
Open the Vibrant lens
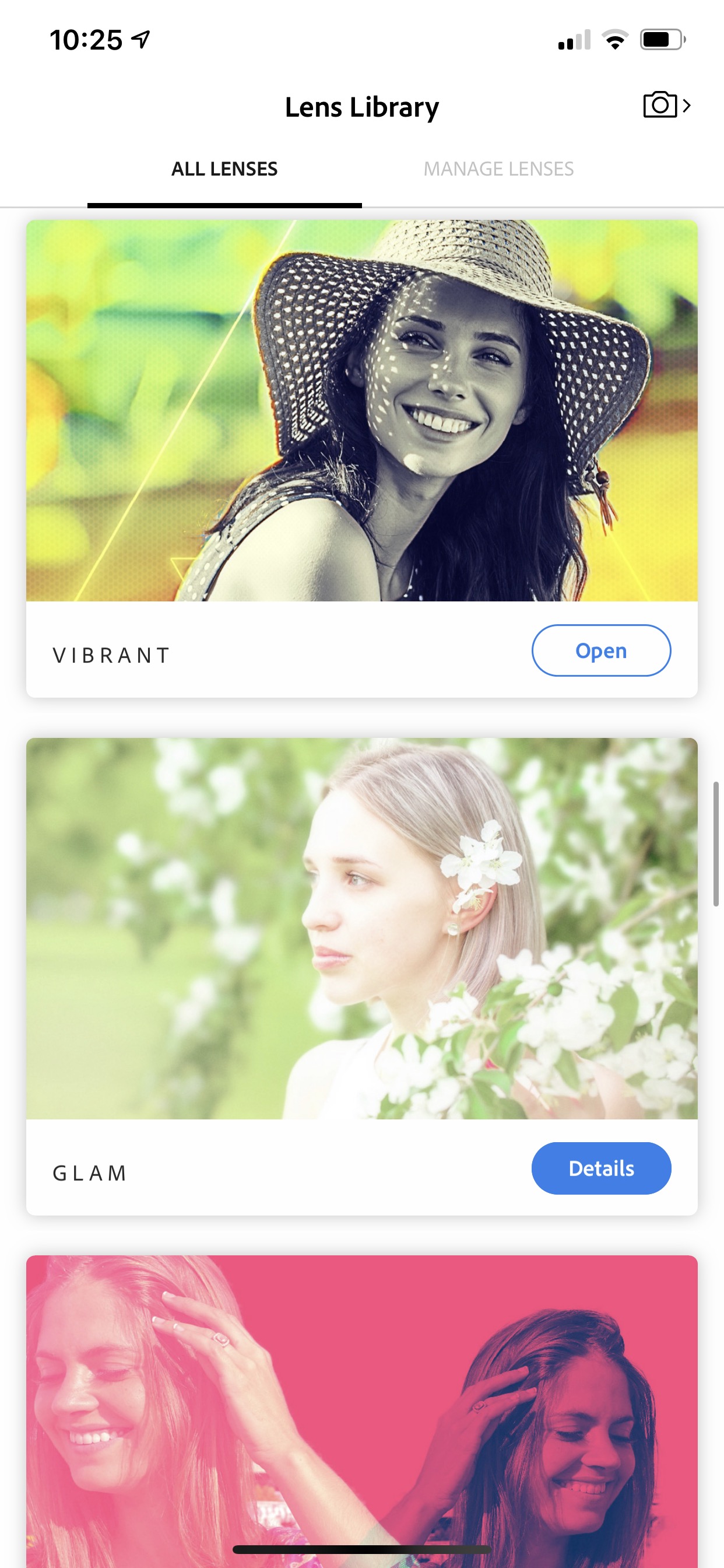pos(601,650)
